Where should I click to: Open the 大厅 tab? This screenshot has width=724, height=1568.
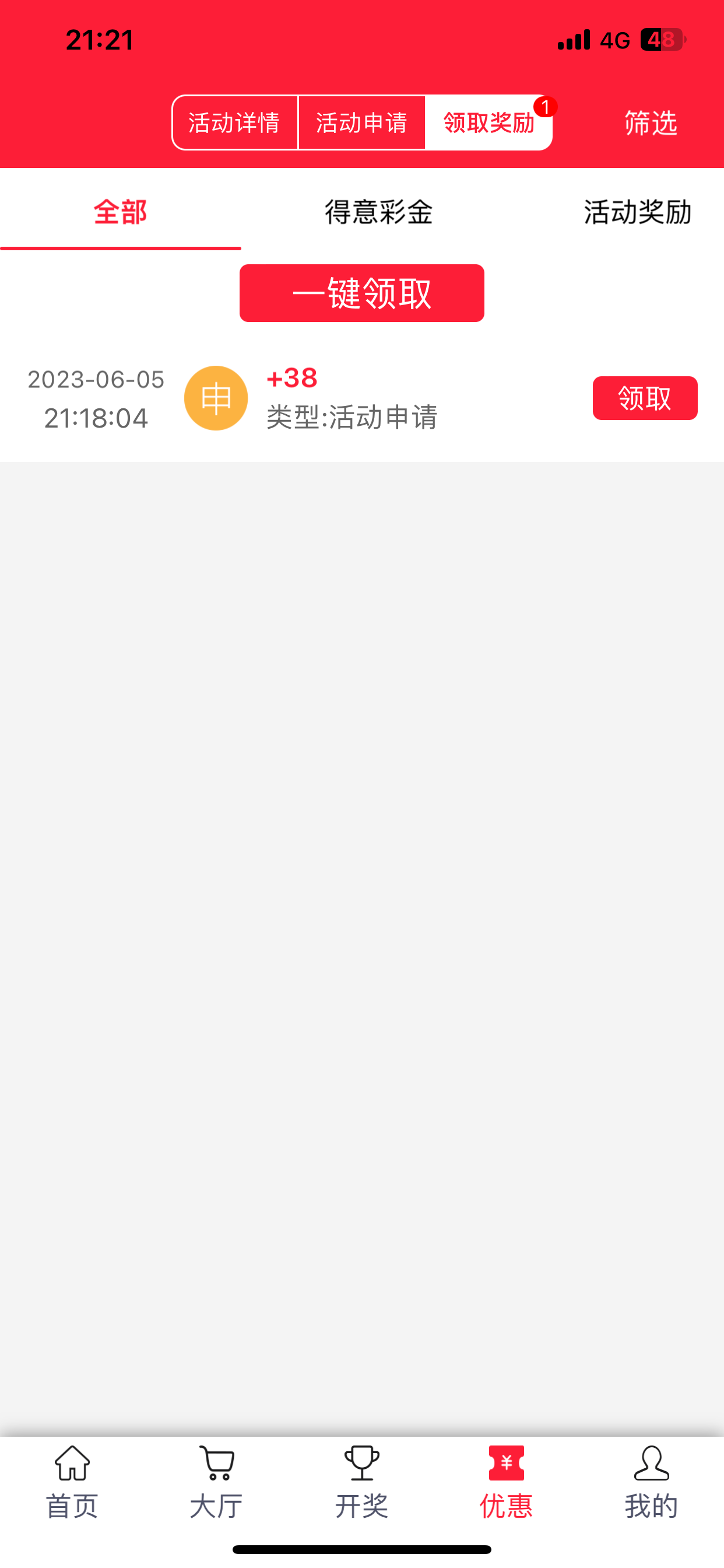pyautogui.click(x=217, y=1483)
